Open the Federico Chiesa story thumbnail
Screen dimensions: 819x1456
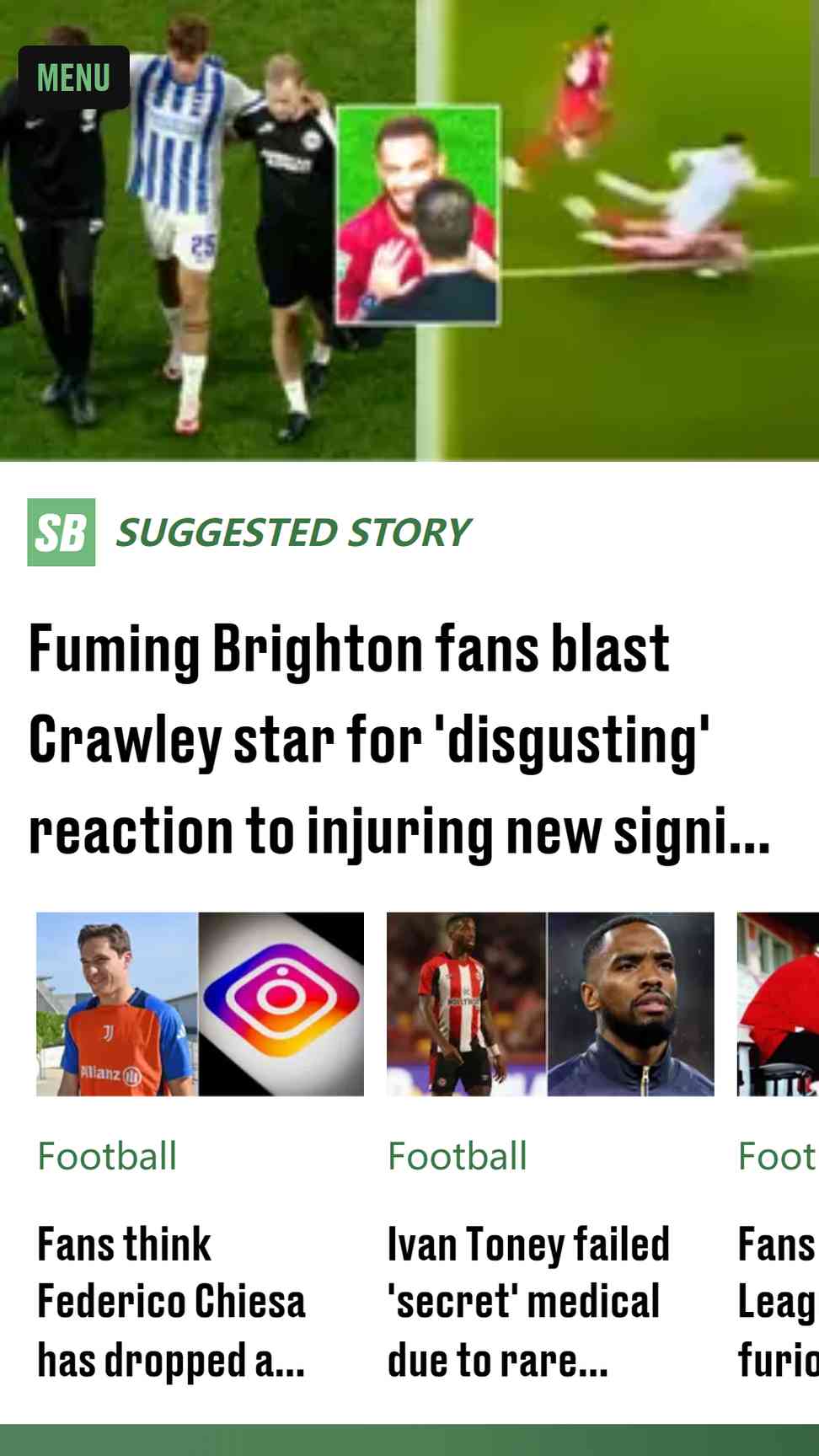click(x=200, y=1004)
